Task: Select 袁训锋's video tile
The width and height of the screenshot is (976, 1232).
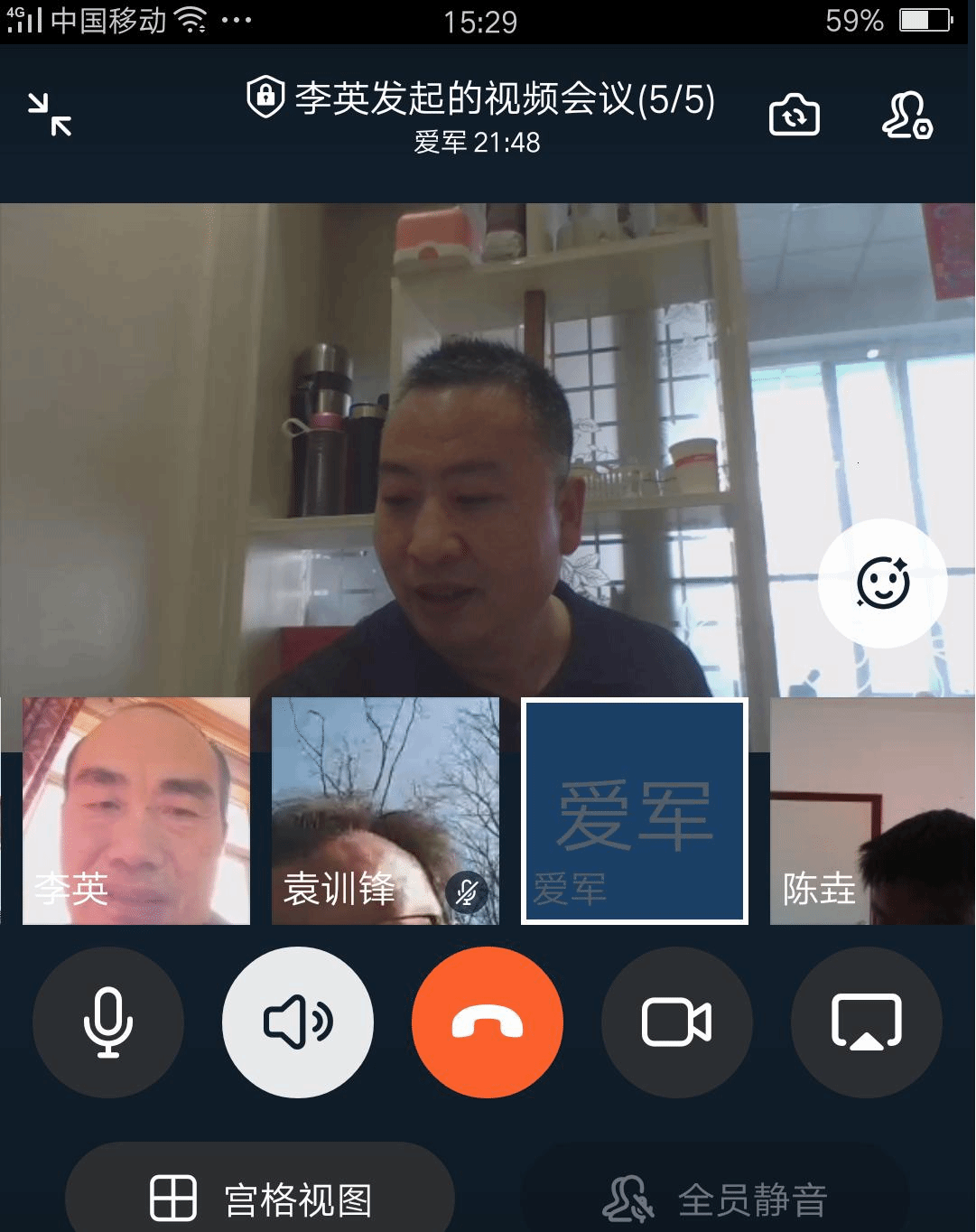Action: coord(385,810)
